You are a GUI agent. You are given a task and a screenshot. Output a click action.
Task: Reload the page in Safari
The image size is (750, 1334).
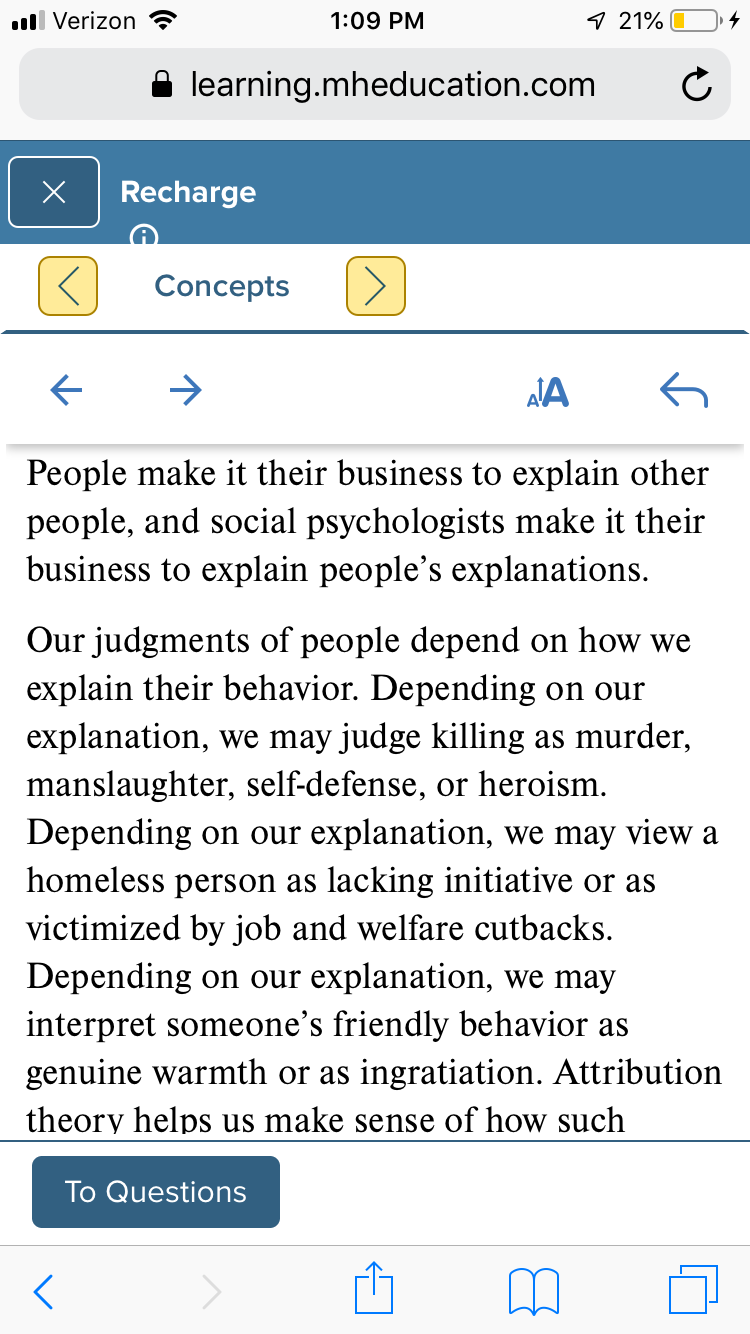[x=696, y=87]
